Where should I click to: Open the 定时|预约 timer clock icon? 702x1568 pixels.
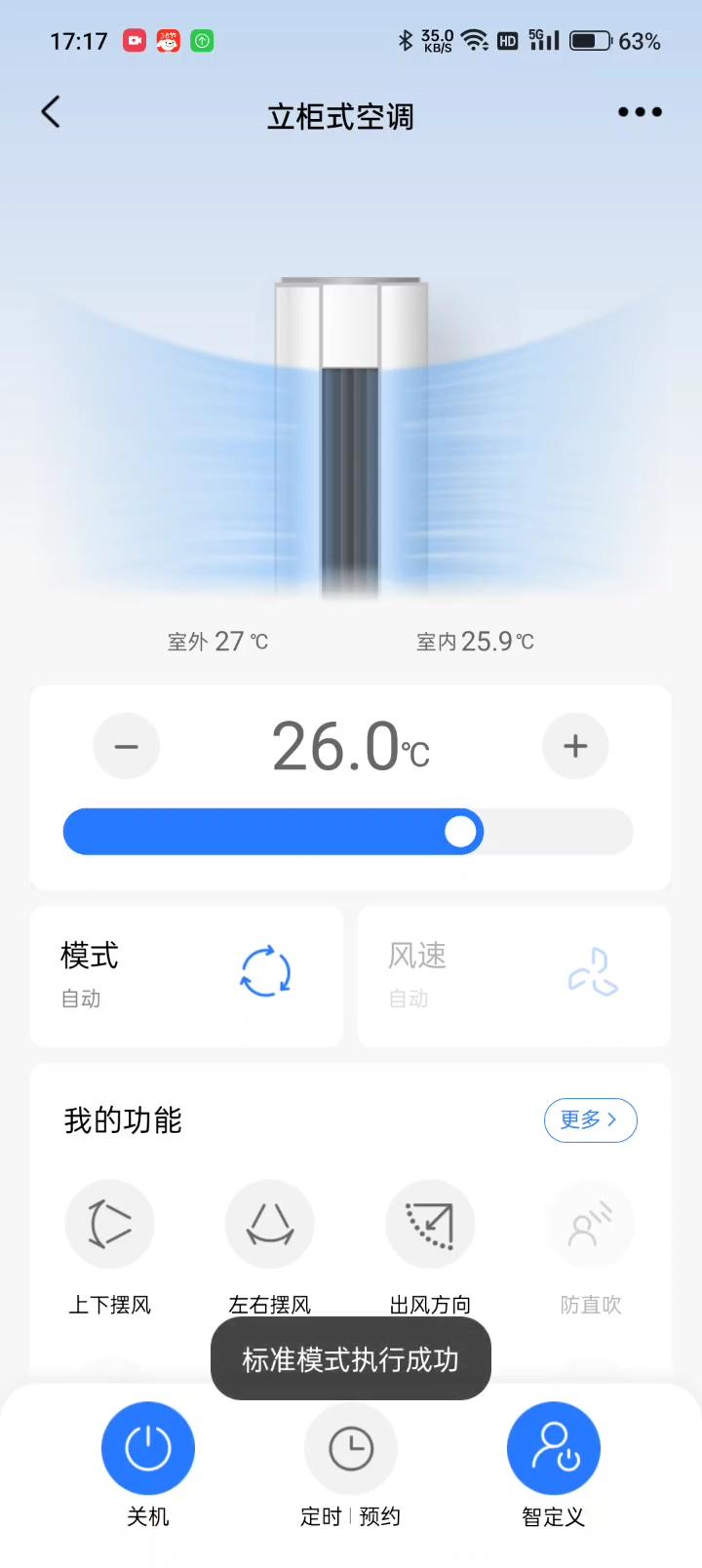pos(350,1448)
